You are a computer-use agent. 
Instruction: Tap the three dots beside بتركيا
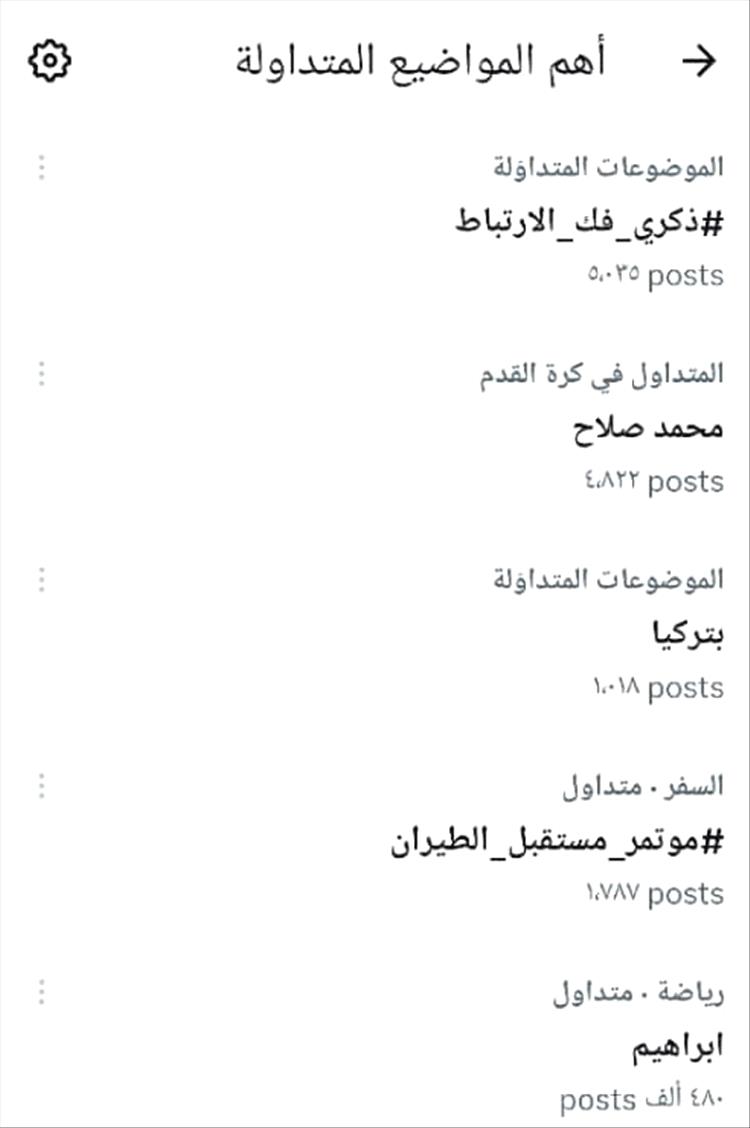[41, 580]
